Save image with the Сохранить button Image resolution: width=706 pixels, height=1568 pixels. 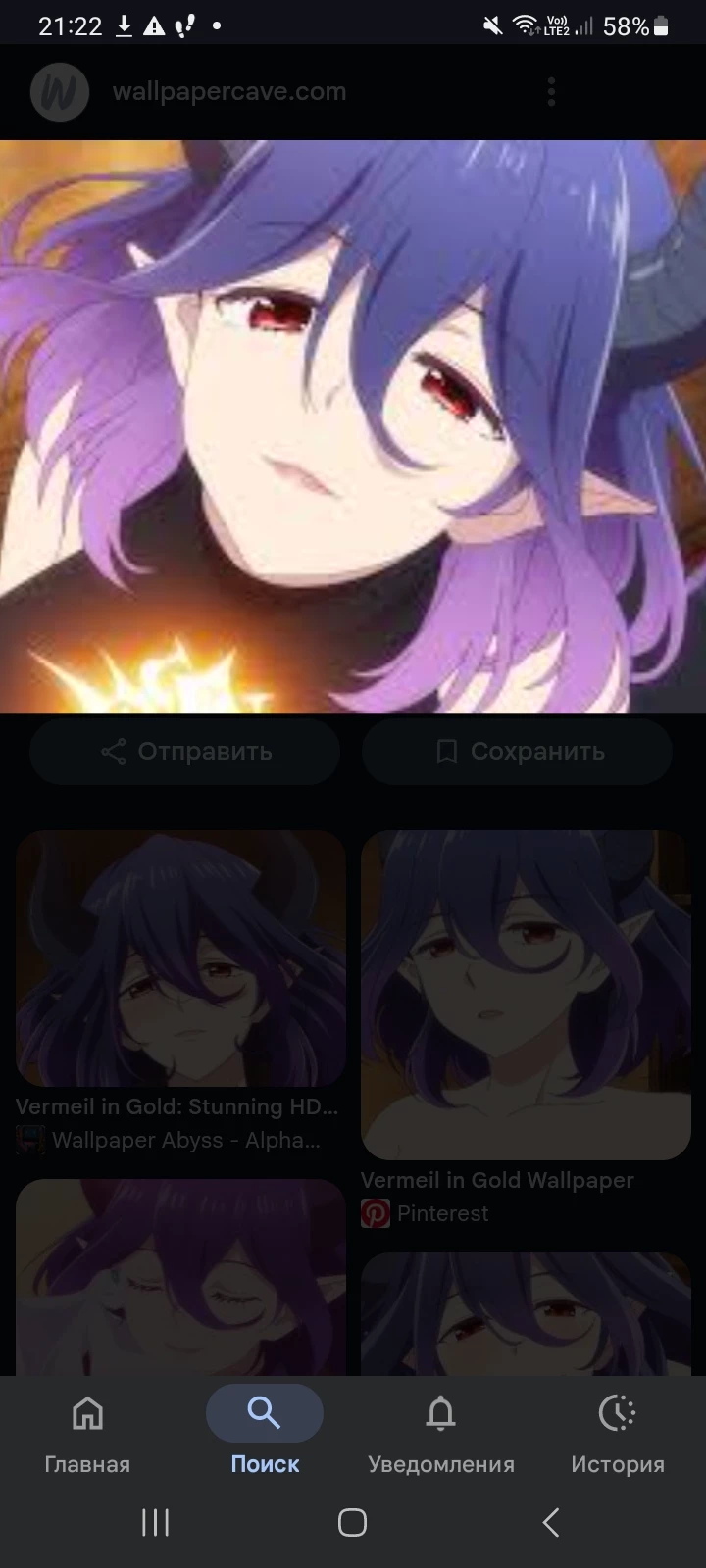click(x=518, y=752)
